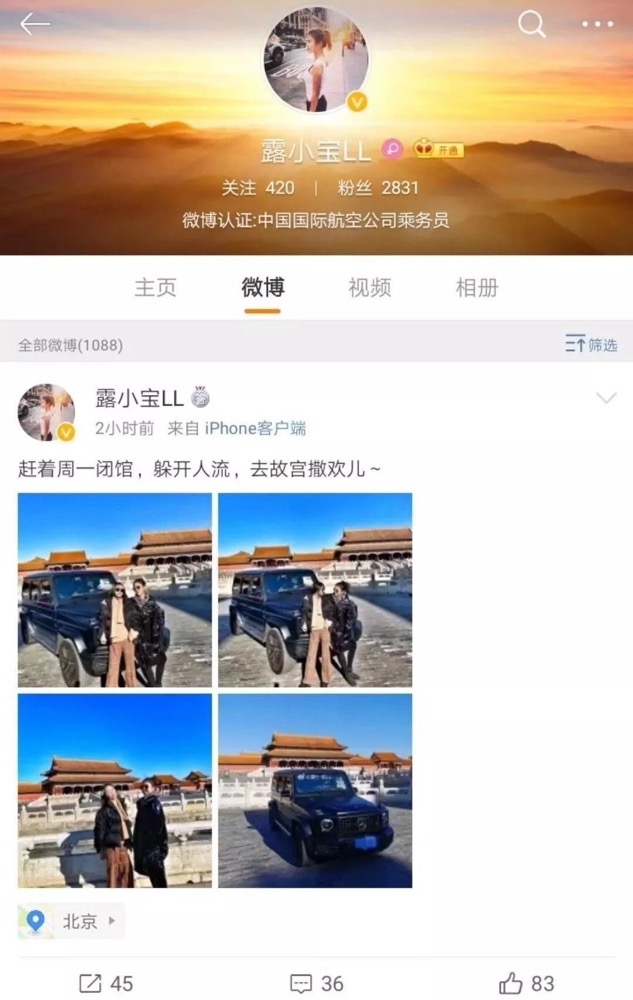The height and width of the screenshot is (1000, 633).
Task: Open the 筛选 filter options
Action: click(591, 345)
